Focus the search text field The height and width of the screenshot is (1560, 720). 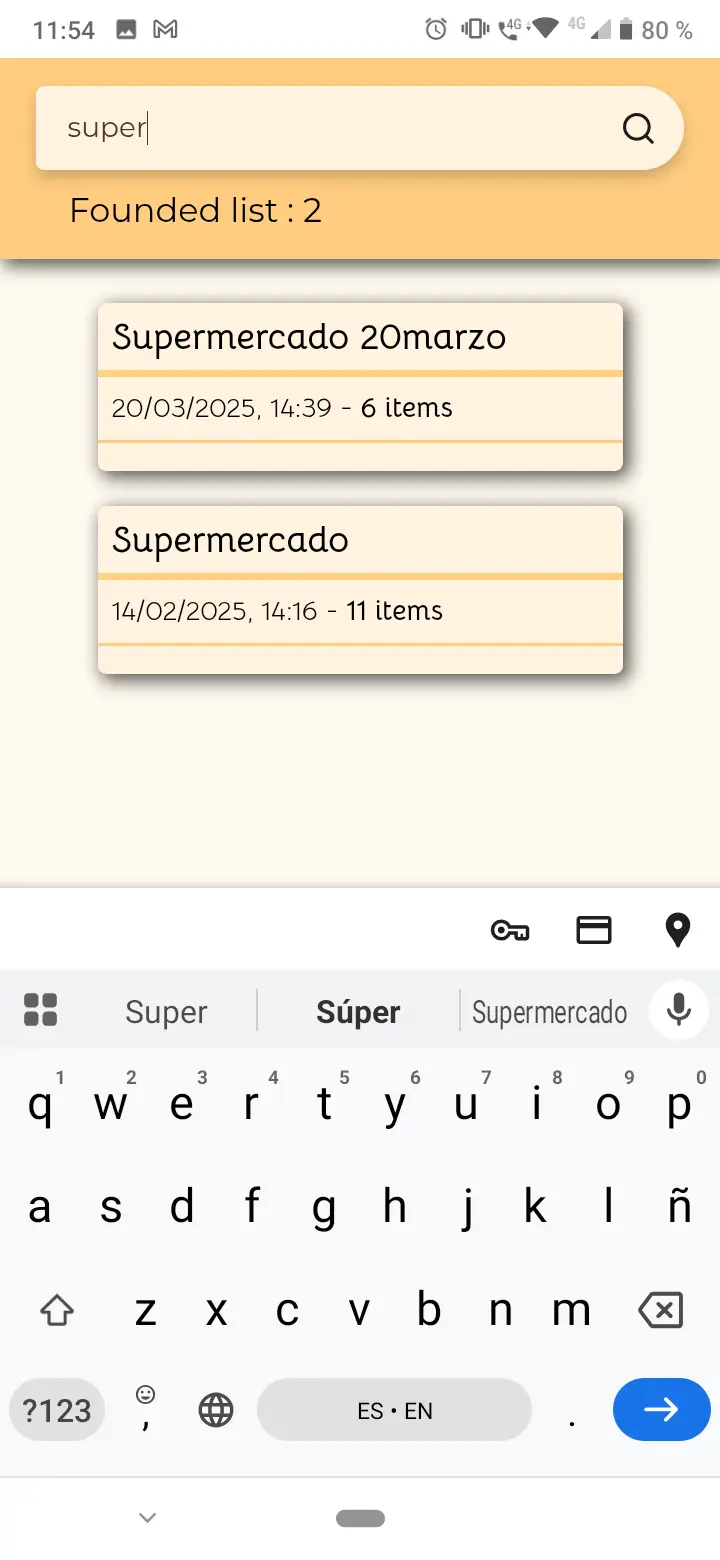[x=330, y=128]
